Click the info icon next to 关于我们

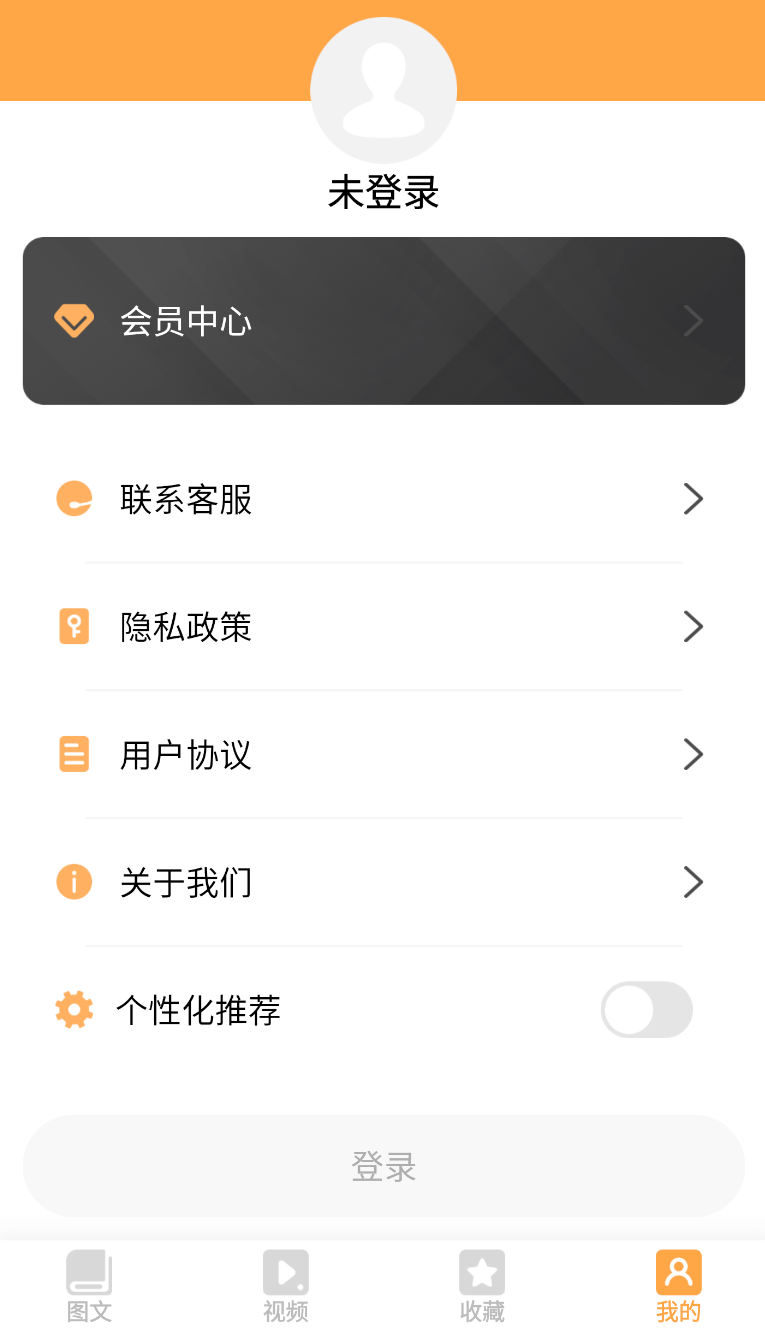[74, 882]
